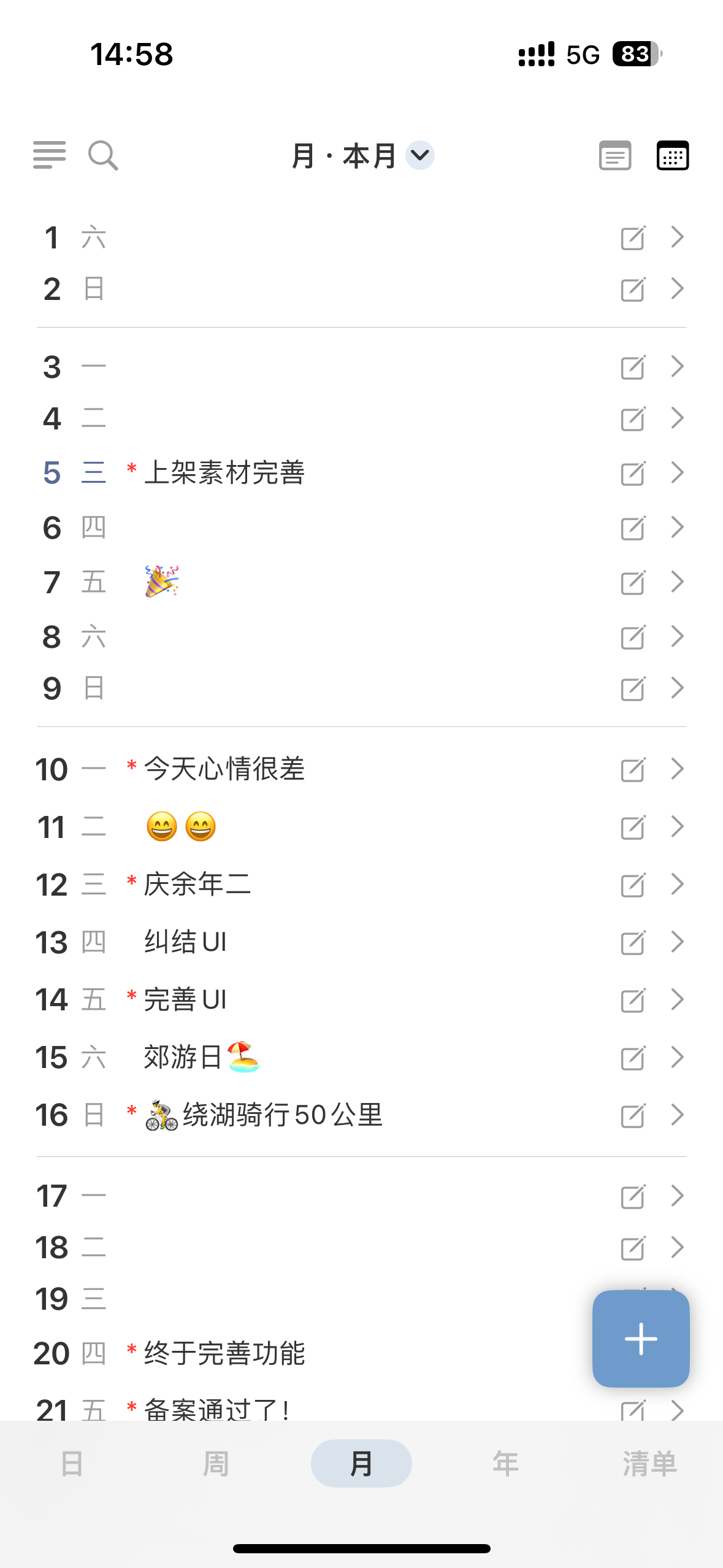723x1568 pixels.
Task: Open chevron on the day 7 row
Action: [677, 582]
